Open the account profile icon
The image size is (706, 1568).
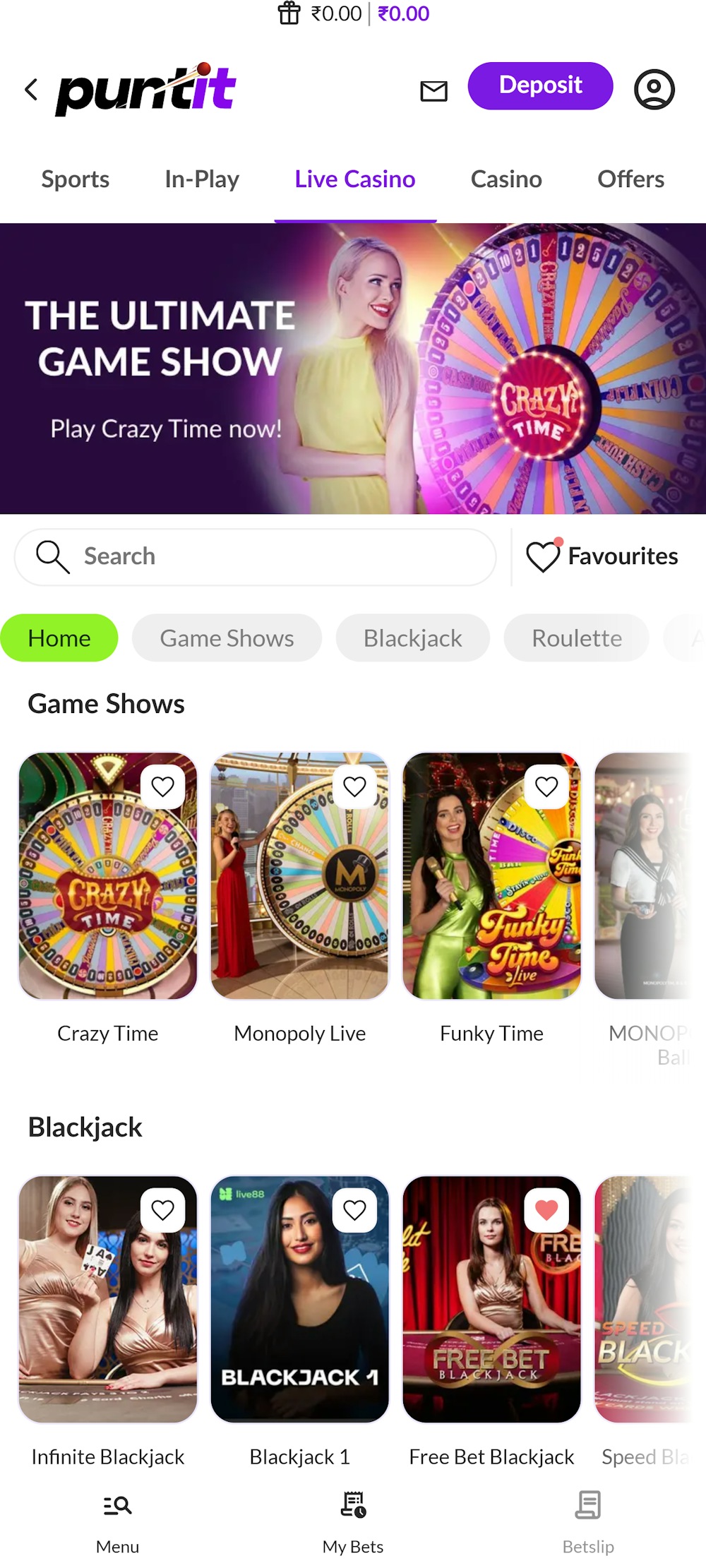click(655, 88)
